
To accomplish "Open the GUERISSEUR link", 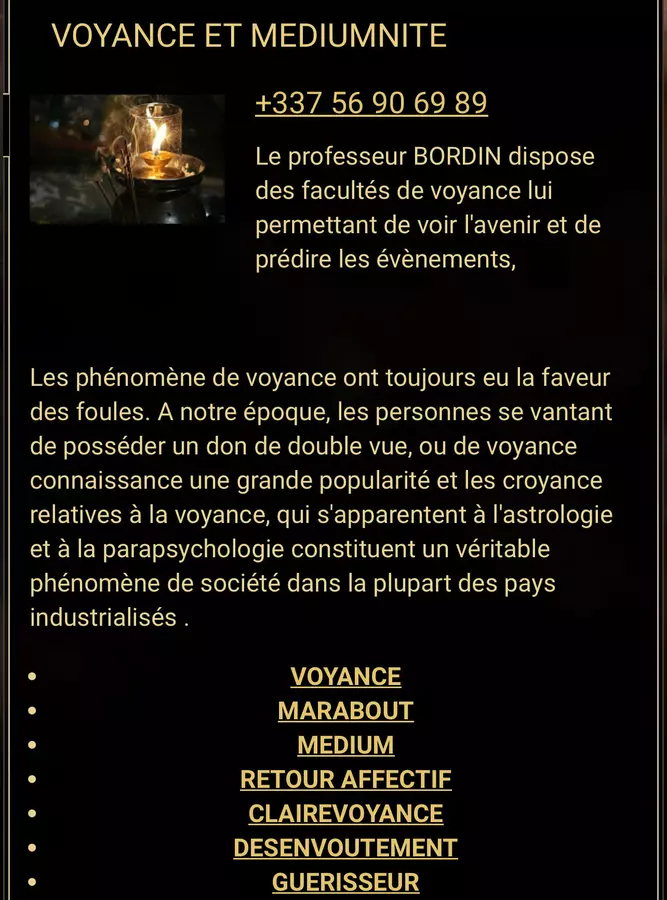I will coord(345,882).
